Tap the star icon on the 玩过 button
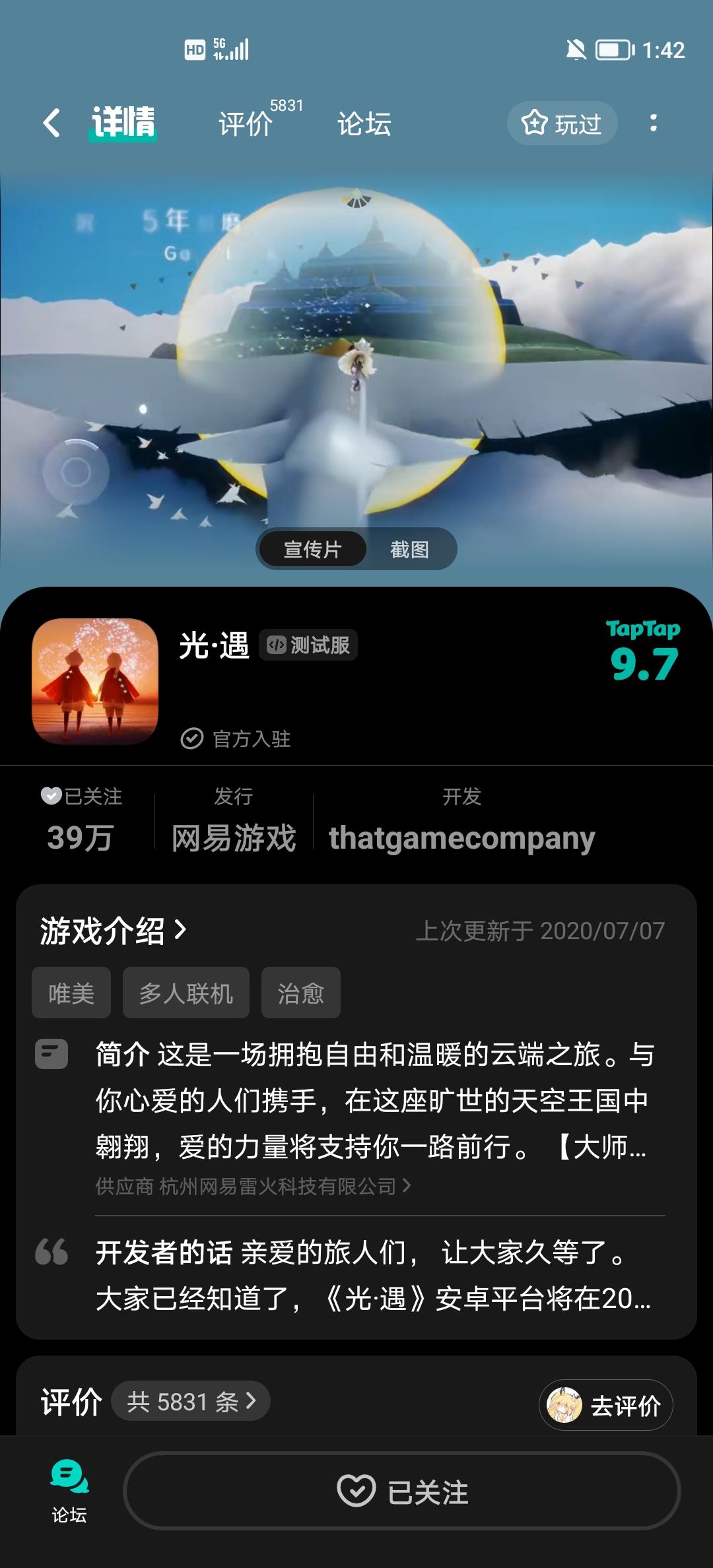 click(x=535, y=122)
